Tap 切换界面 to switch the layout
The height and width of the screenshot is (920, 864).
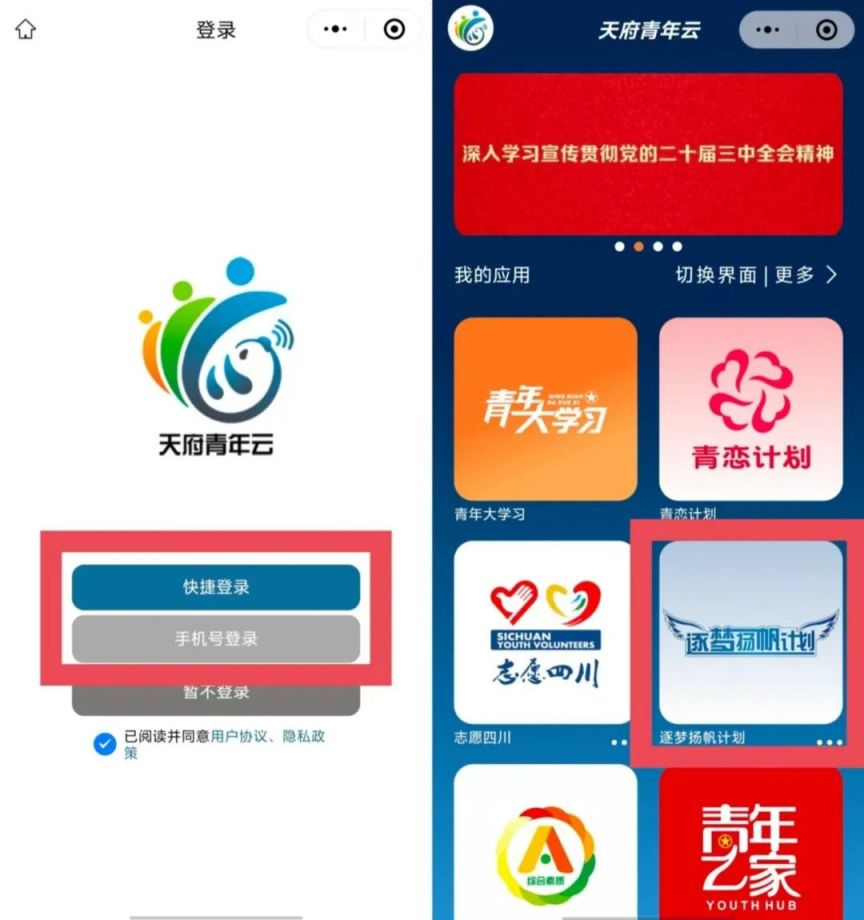(x=716, y=275)
